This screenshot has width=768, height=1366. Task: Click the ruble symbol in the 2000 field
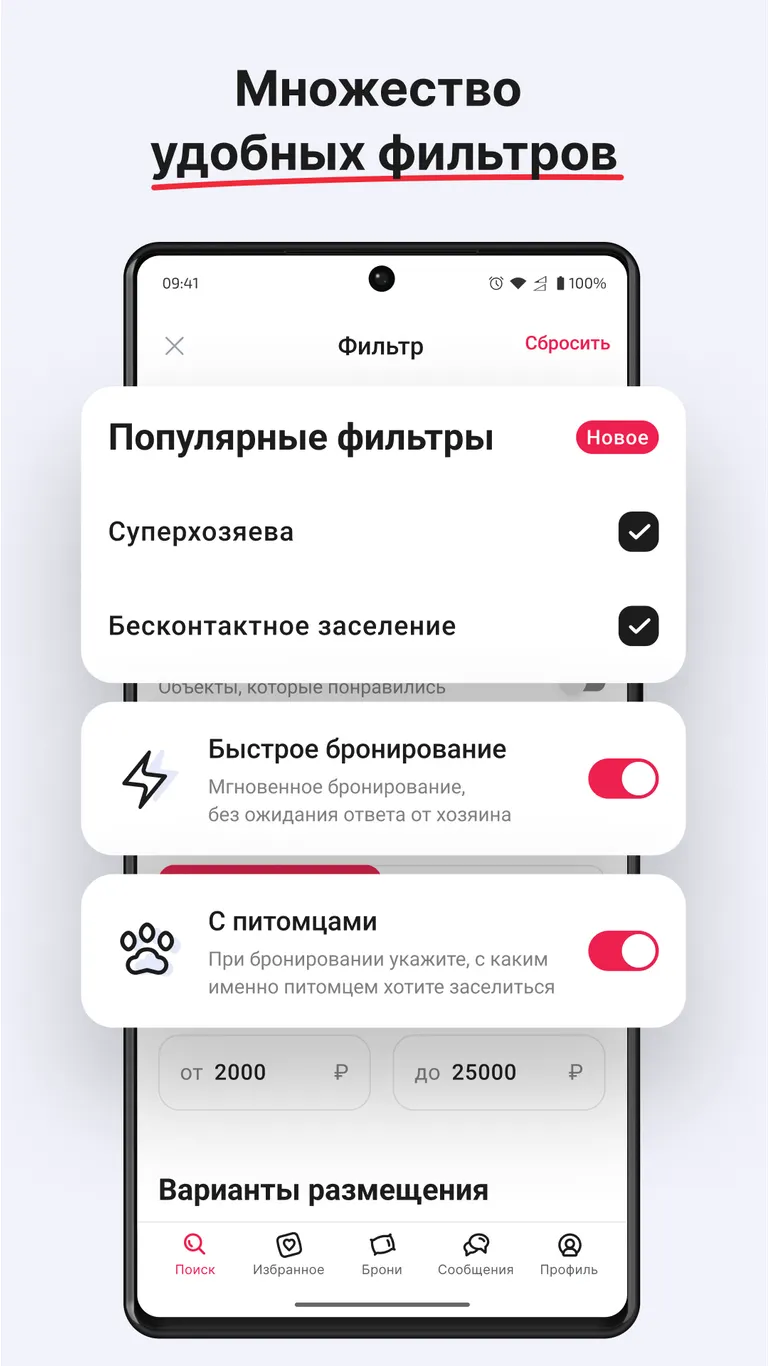tap(341, 1072)
